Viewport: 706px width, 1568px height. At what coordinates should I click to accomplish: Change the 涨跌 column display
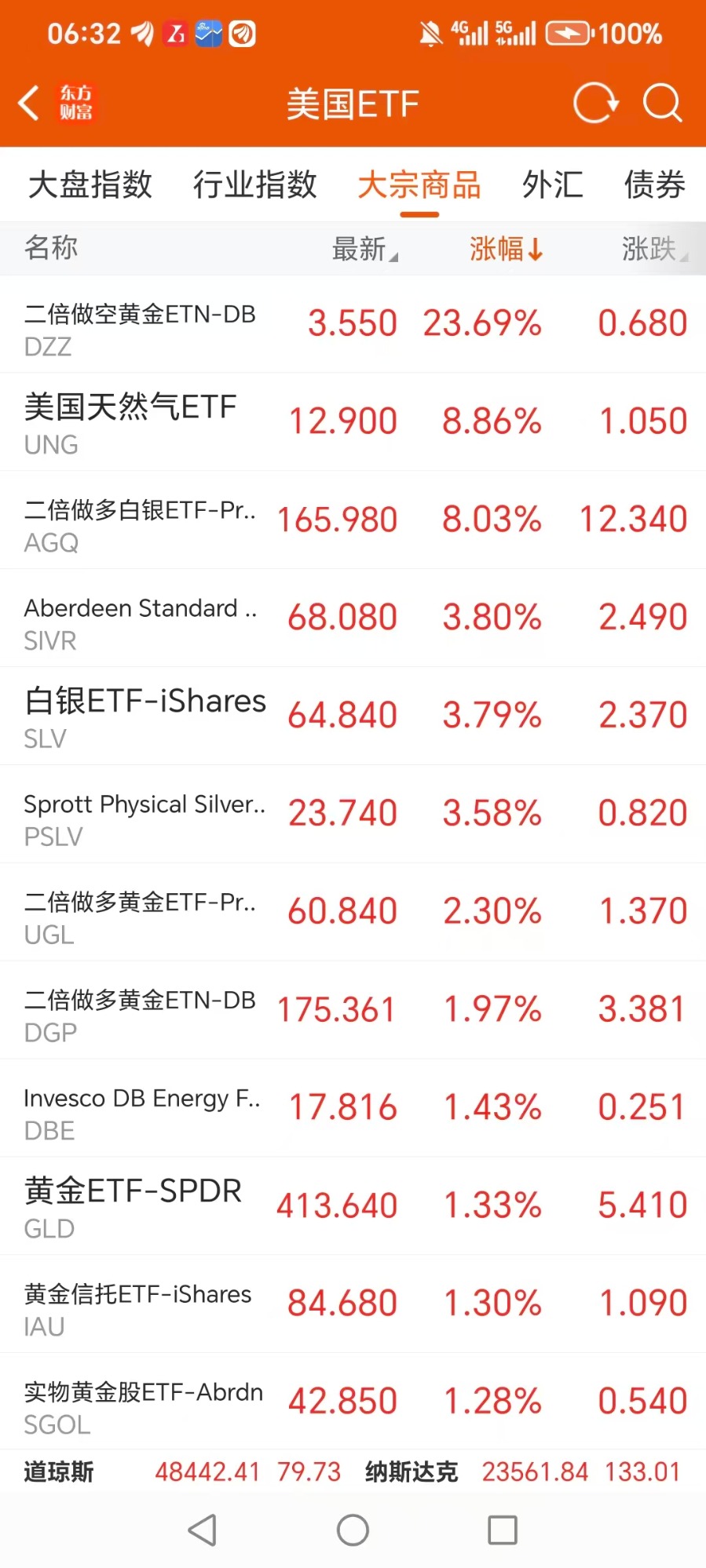click(653, 250)
